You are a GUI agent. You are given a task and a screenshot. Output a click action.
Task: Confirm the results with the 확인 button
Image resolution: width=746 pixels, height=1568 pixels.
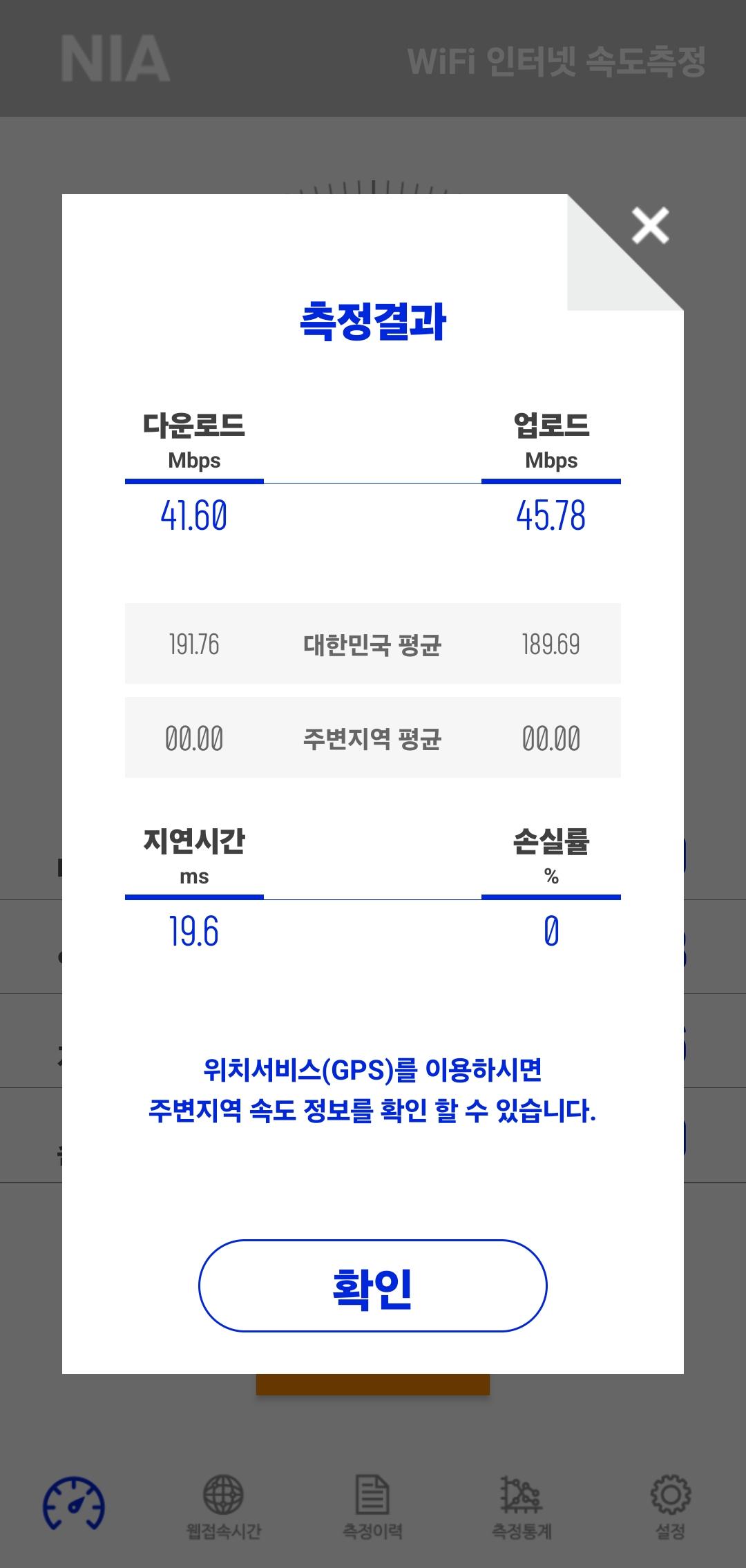pos(373,1286)
